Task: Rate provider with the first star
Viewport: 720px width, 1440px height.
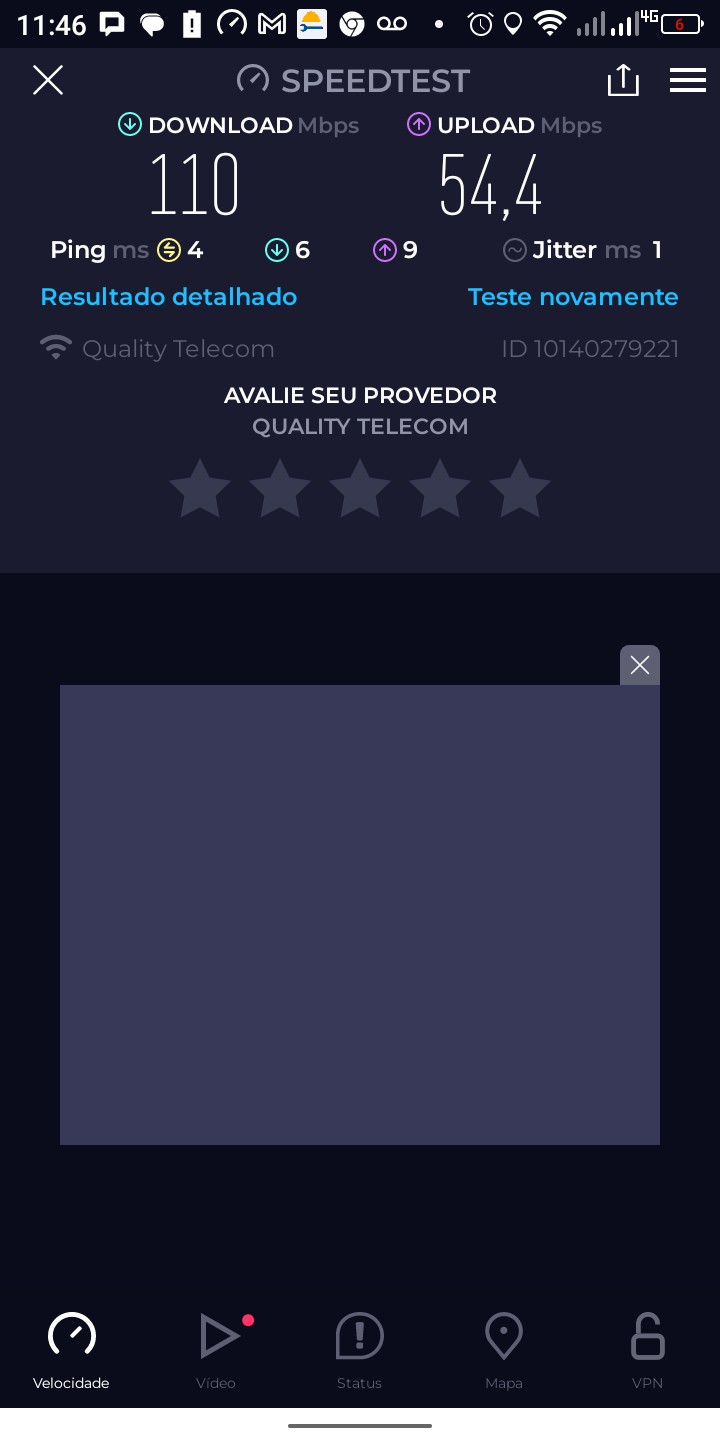Action: (x=200, y=489)
